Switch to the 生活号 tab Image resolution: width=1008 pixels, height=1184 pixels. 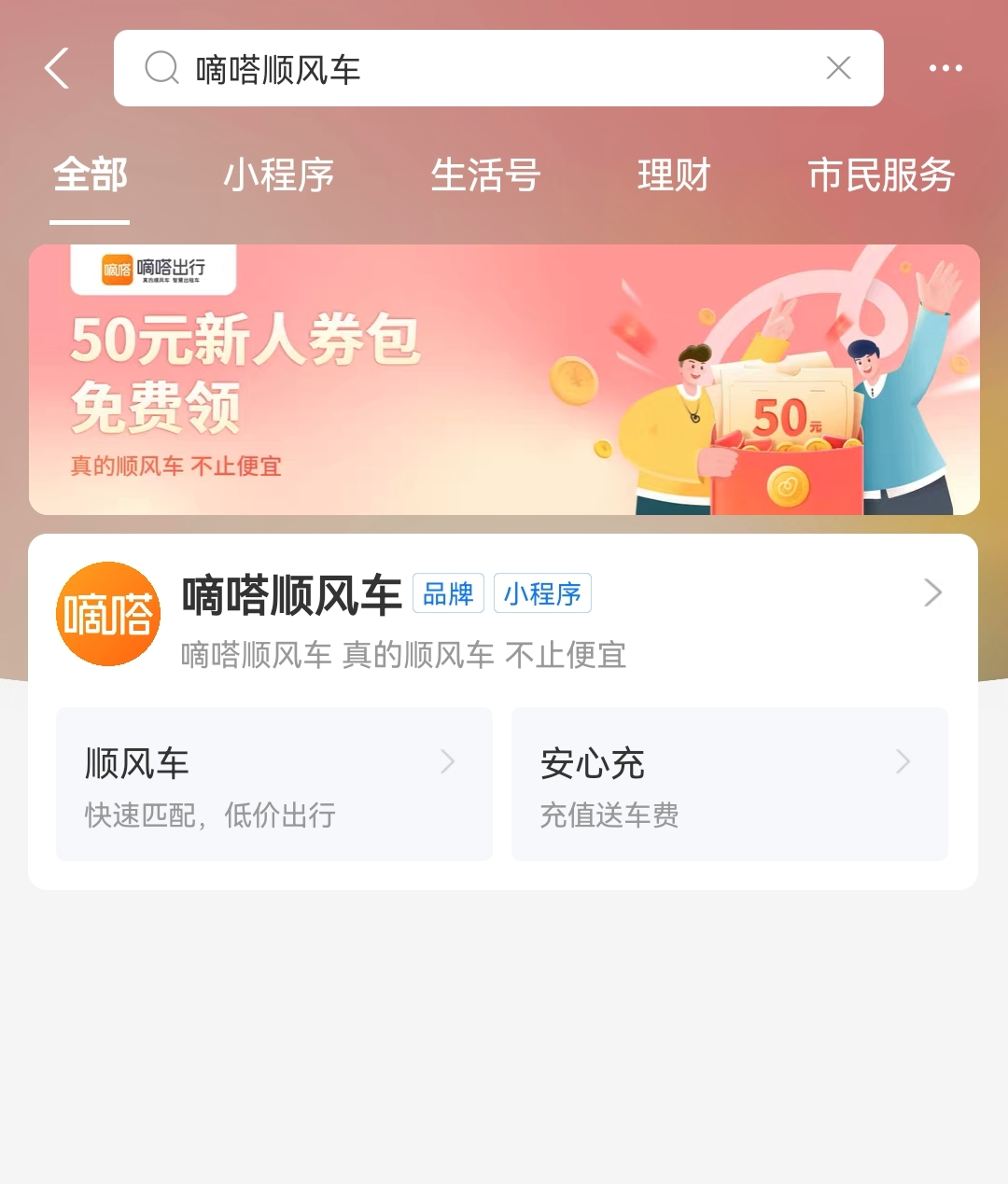tap(485, 176)
